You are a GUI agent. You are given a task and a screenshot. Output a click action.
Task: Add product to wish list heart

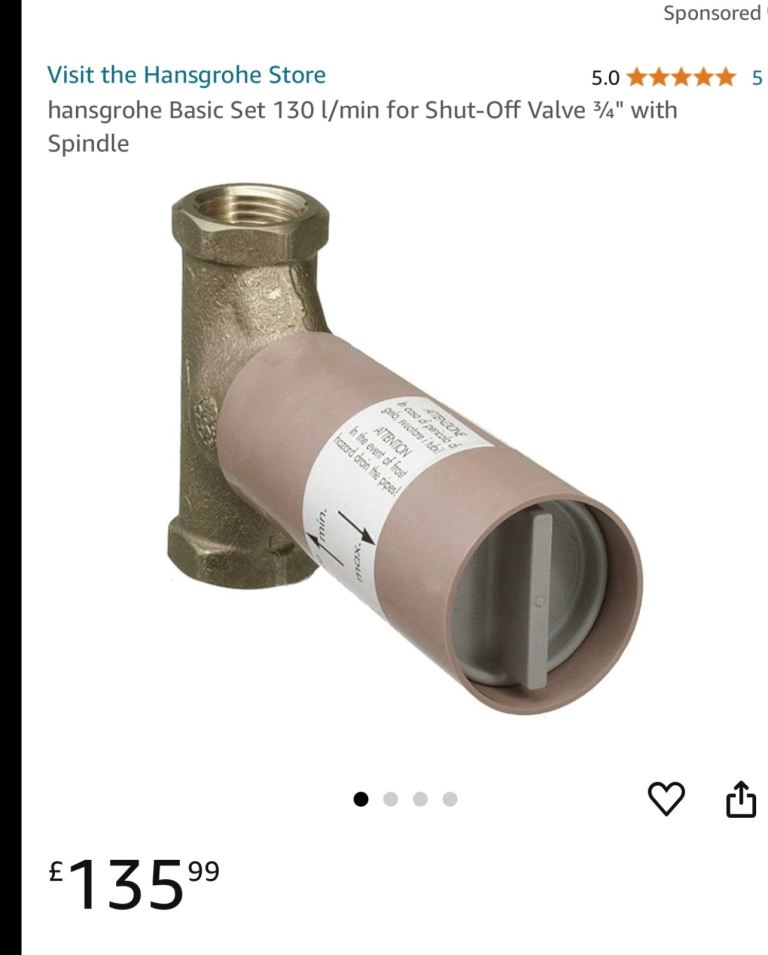(667, 798)
